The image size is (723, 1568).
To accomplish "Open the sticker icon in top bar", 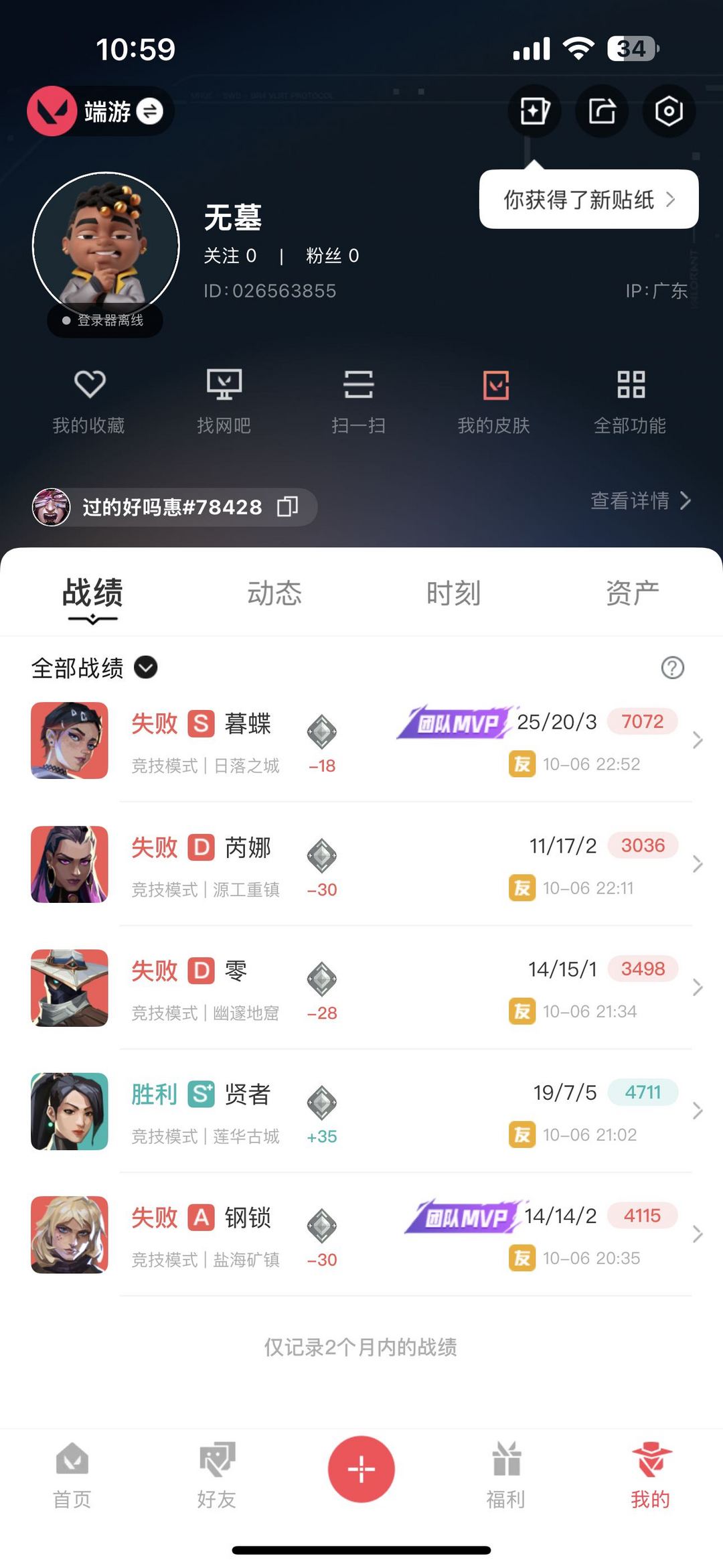I will click(534, 111).
